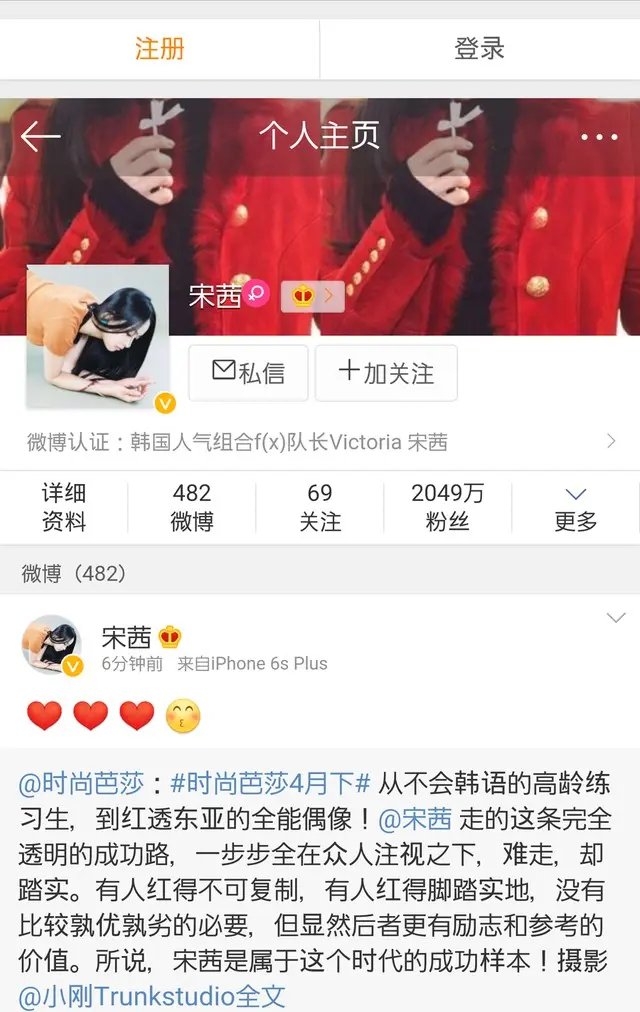640x1012 pixels.
Task: Go back using the arrow icon
Action: click(41, 137)
